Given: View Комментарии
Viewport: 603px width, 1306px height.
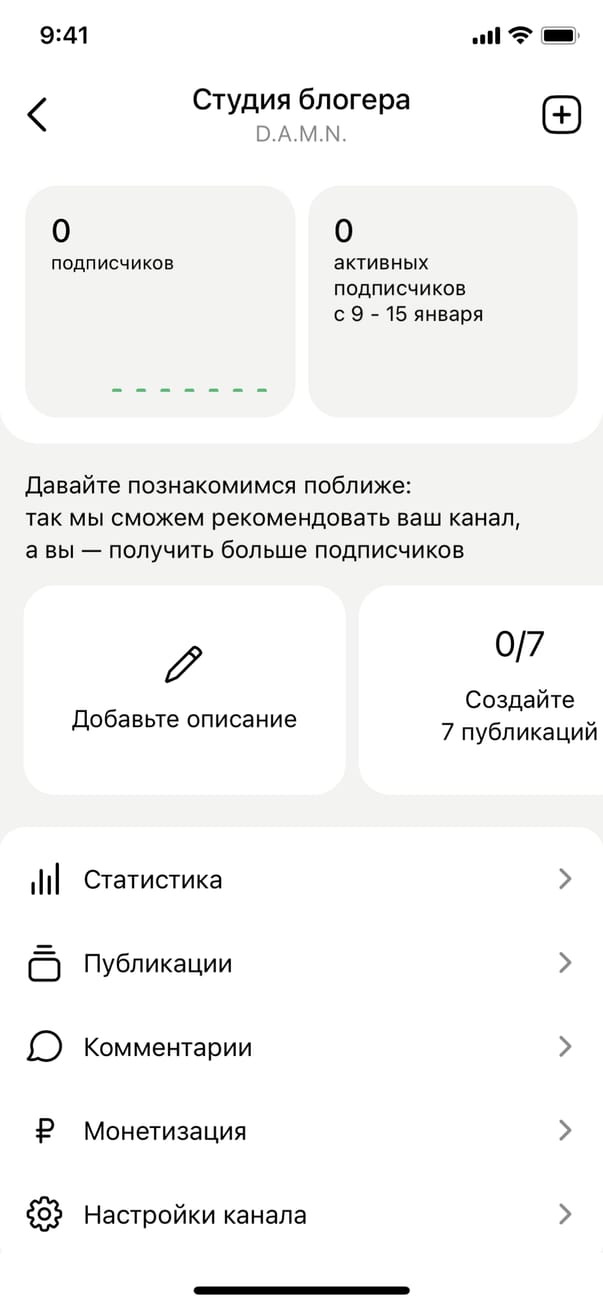Looking at the screenshot, I should tap(300, 1048).
